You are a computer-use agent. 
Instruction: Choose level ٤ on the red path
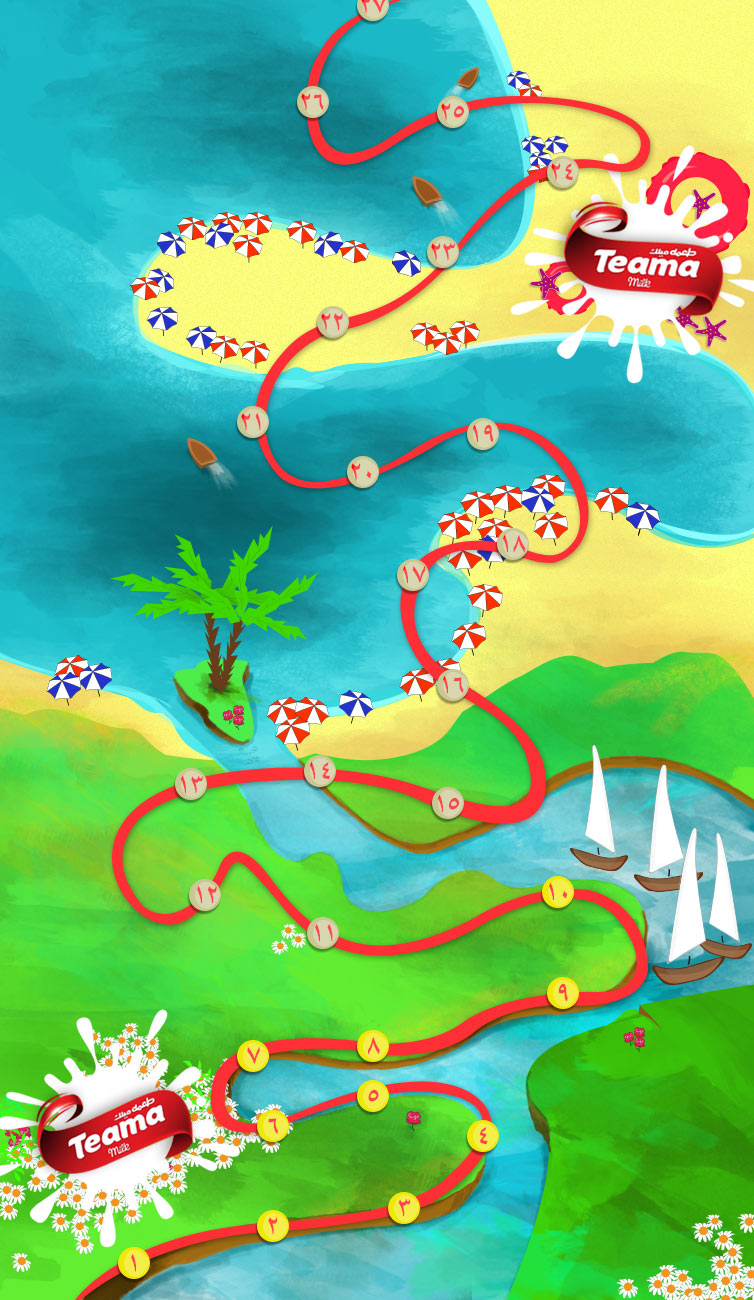[x=482, y=1135]
